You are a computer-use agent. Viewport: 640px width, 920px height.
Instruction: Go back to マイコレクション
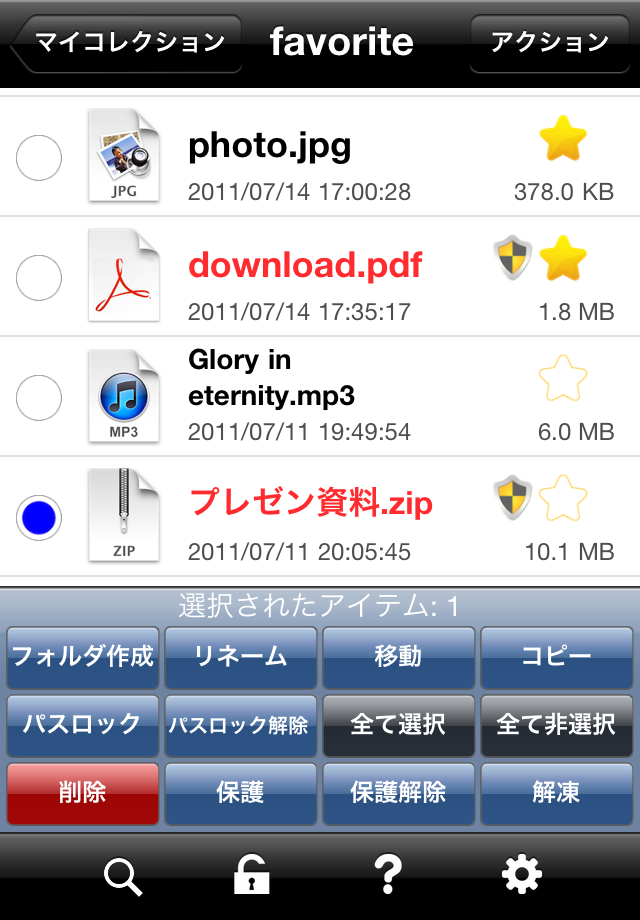tap(128, 43)
